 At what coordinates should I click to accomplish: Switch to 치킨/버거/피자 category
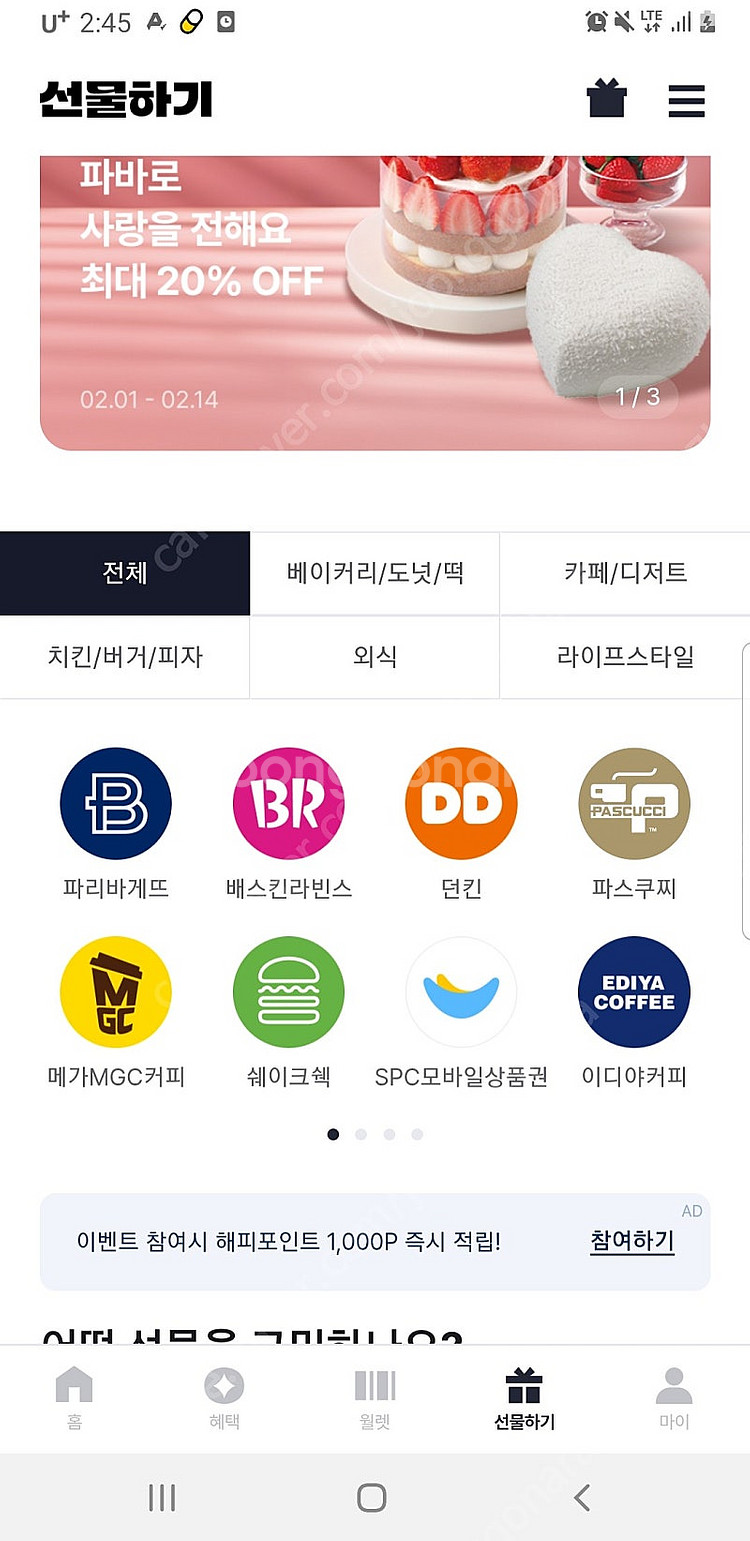125,657
